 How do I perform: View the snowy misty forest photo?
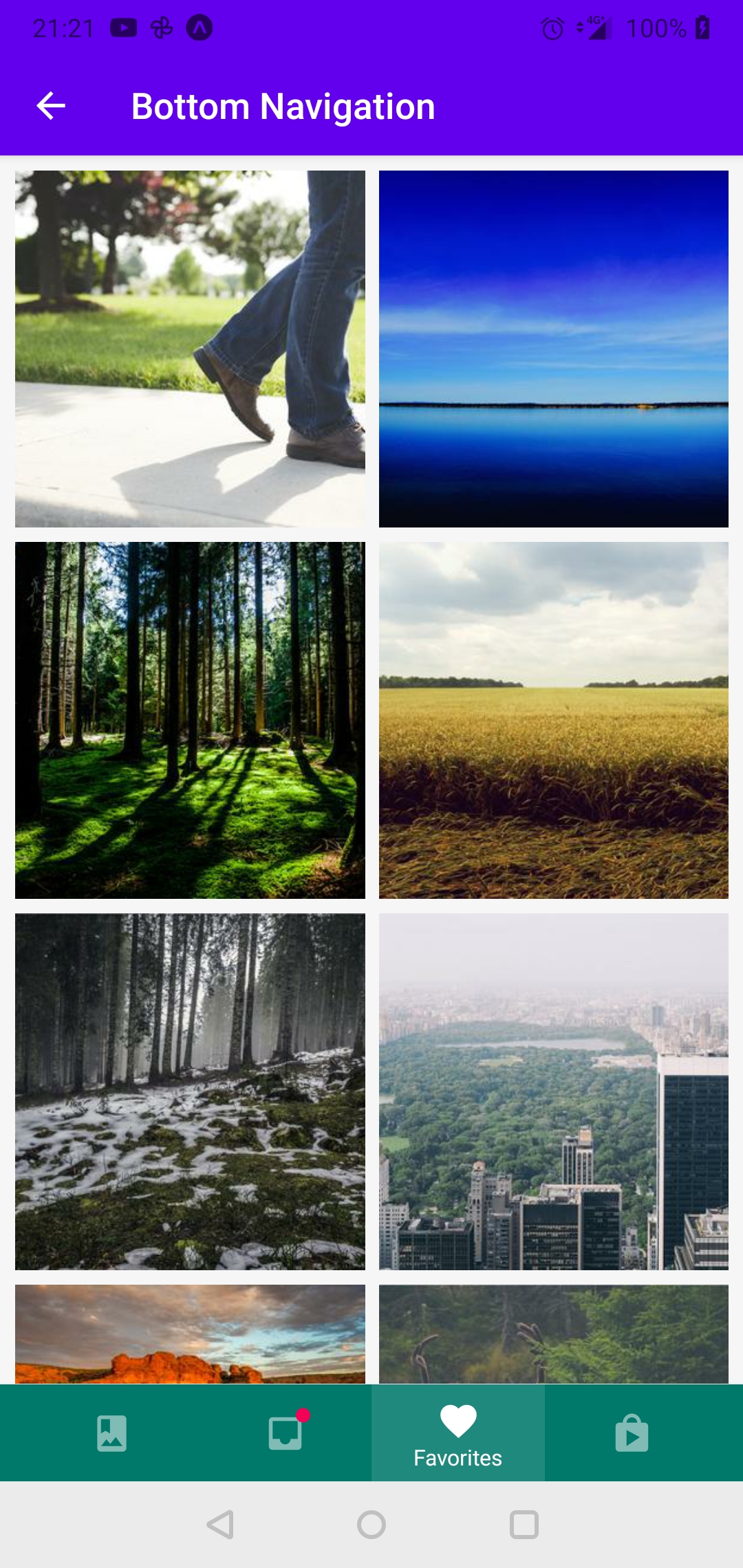click(190, 1091)
